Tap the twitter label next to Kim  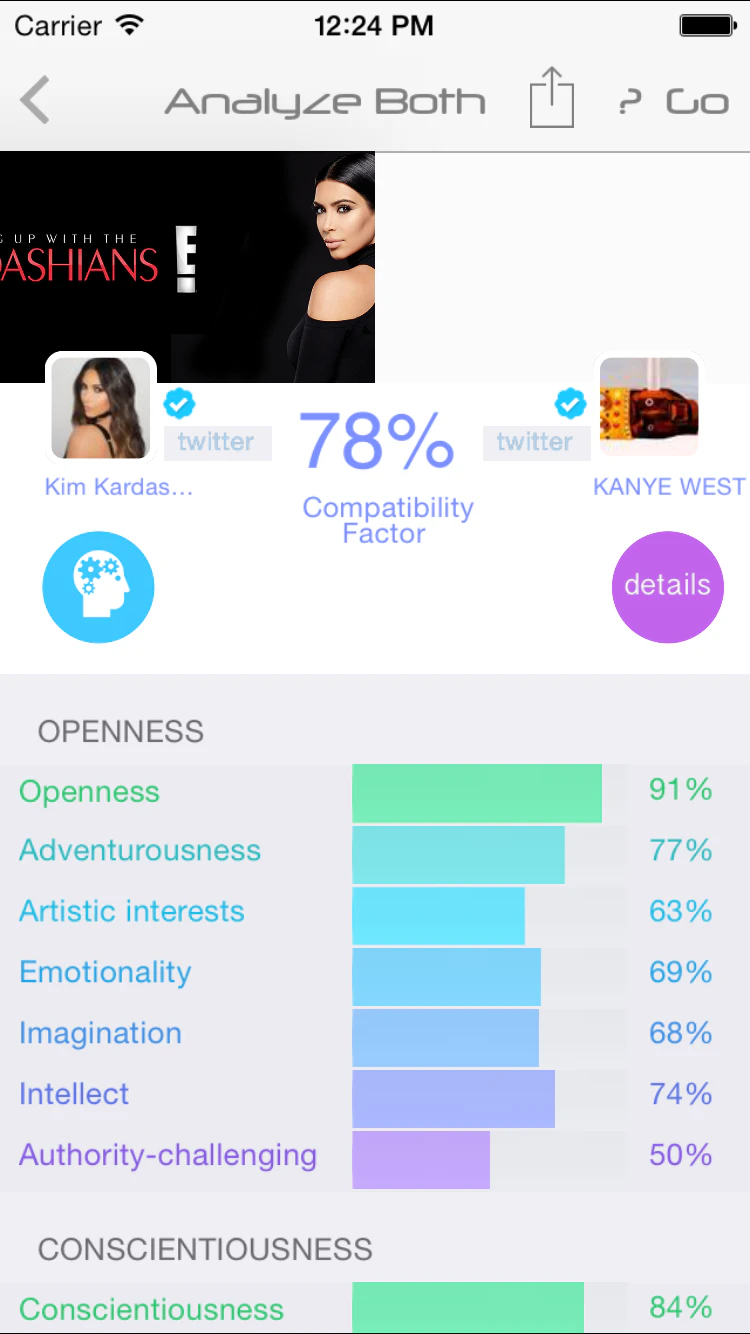tap(217, 442)
